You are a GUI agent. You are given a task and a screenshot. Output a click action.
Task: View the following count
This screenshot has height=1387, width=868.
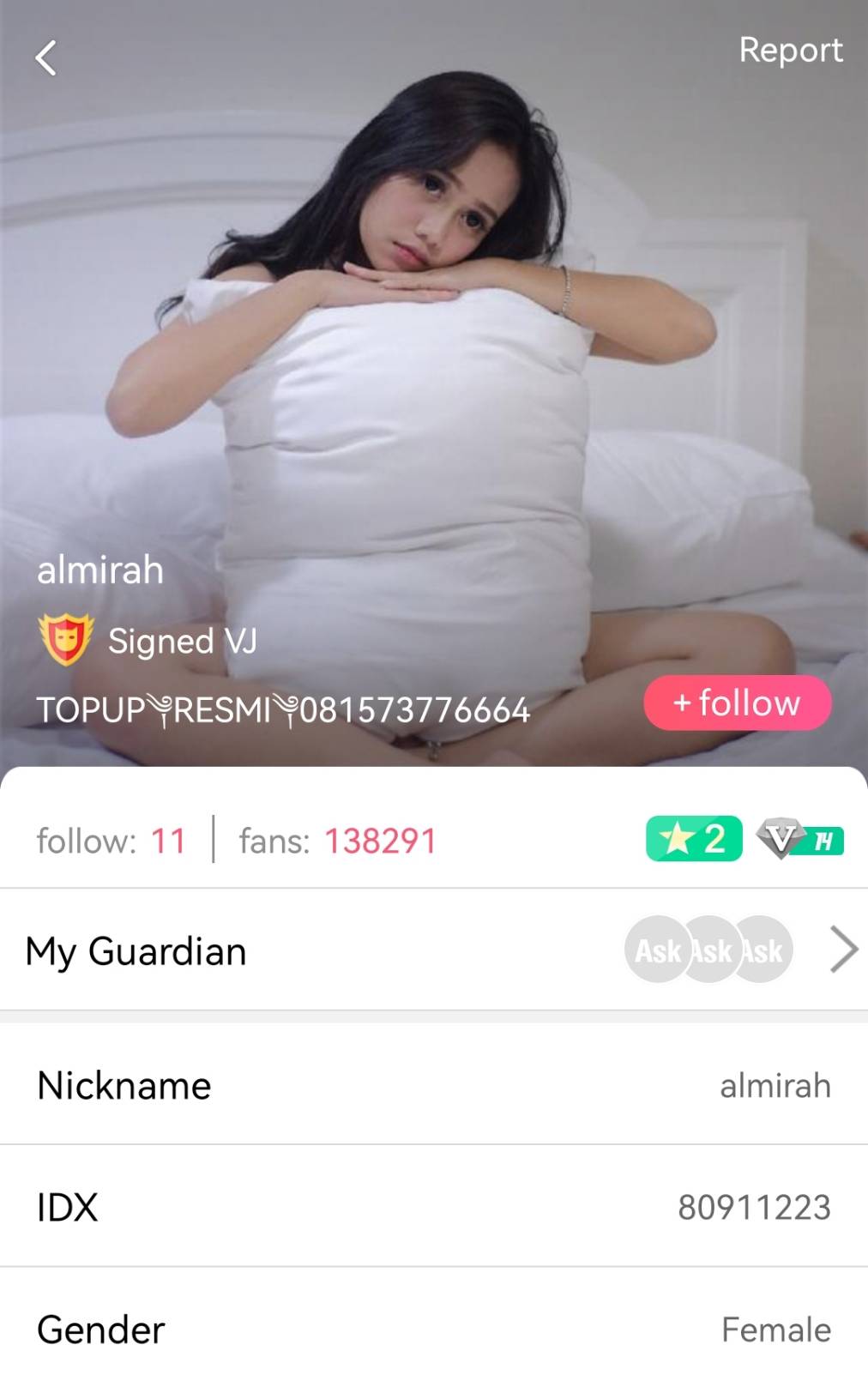[x=112, y=841]
